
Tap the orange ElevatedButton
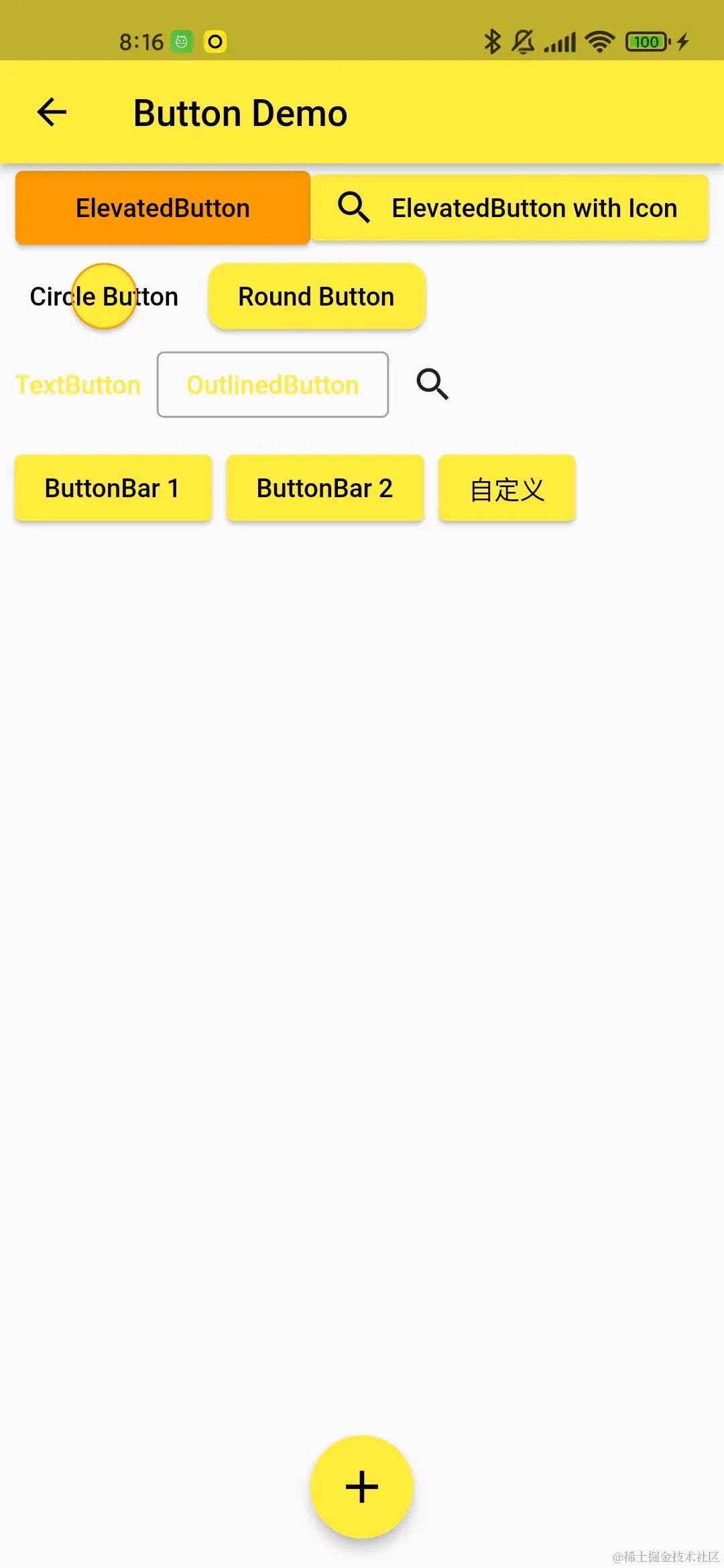[162, 208]
